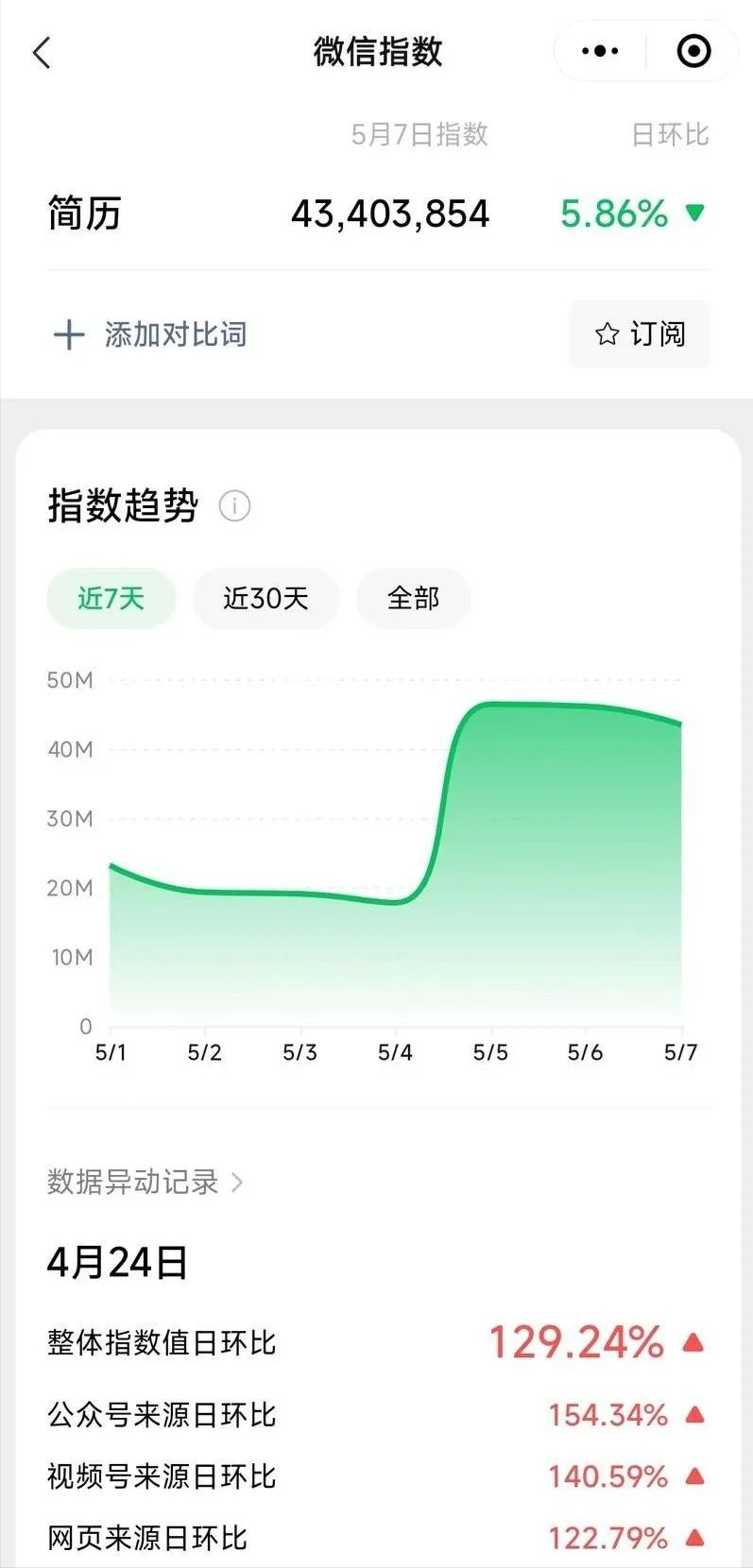Subscribe with the 订阅 button
The image size is (753, 1568).
point(640,334)
